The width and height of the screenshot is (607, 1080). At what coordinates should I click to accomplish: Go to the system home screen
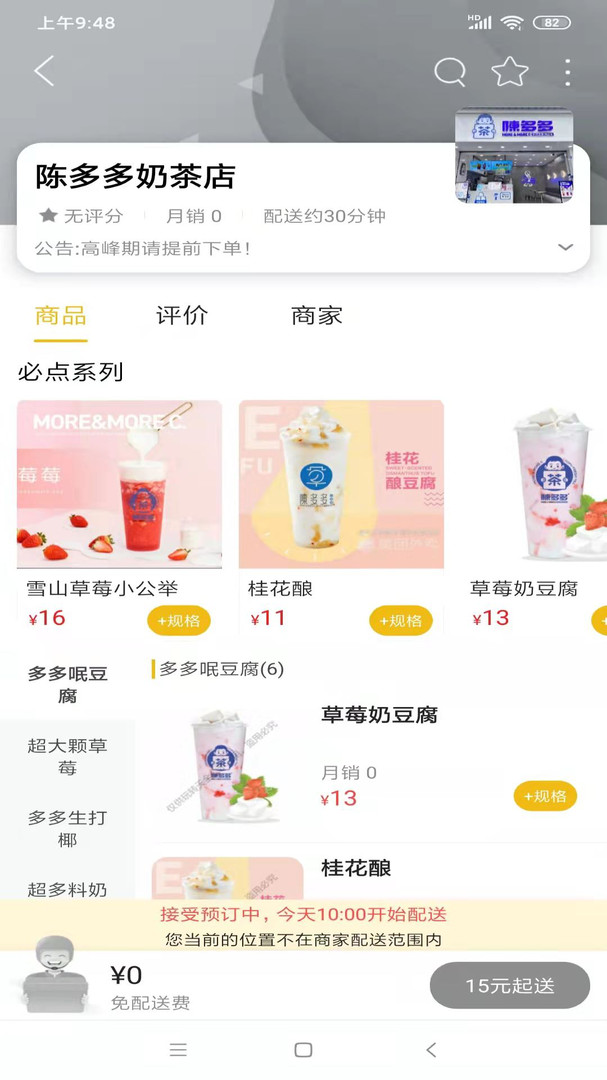pyautogui.click(x=303, y=1050)
